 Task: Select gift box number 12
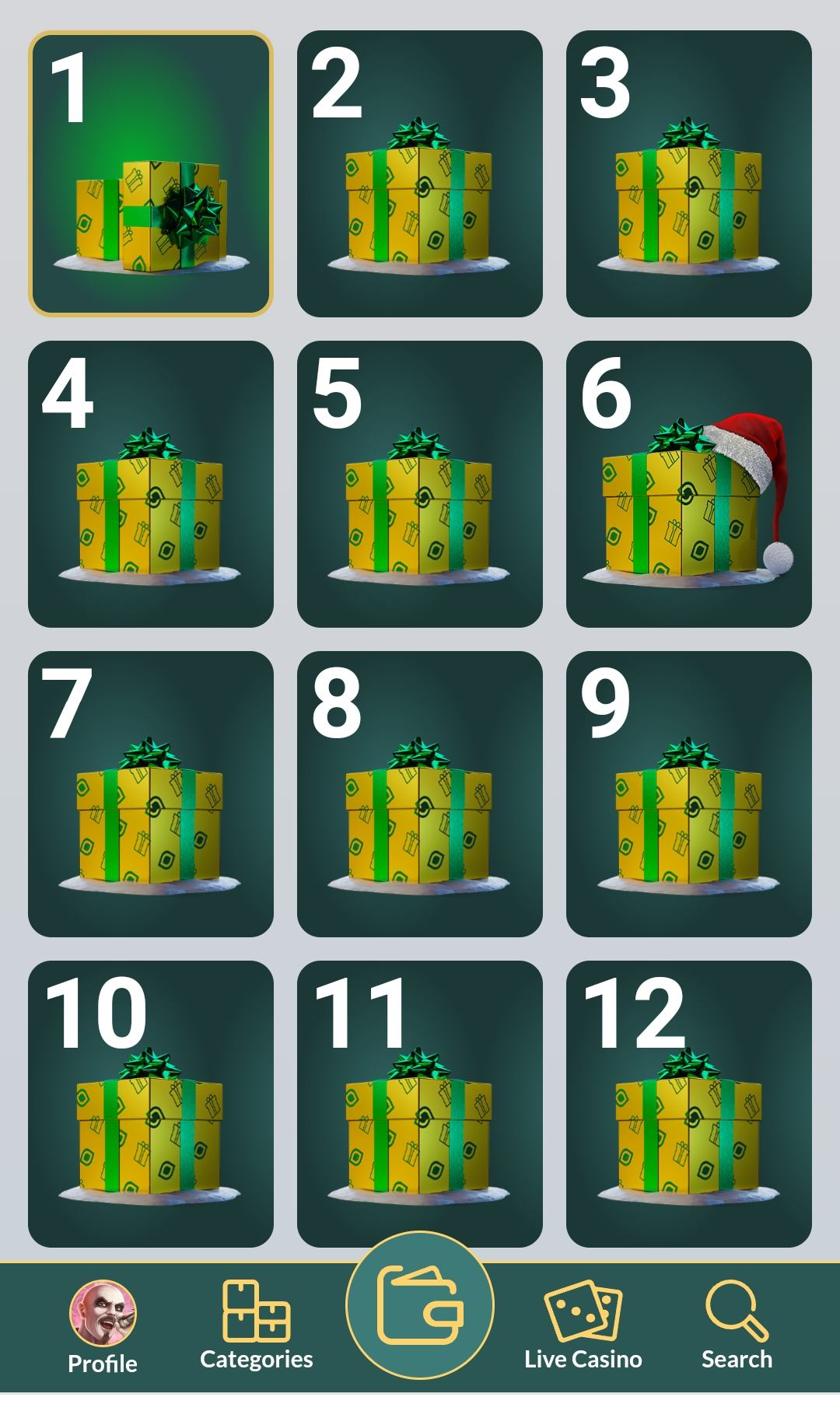pos(688,1104)
